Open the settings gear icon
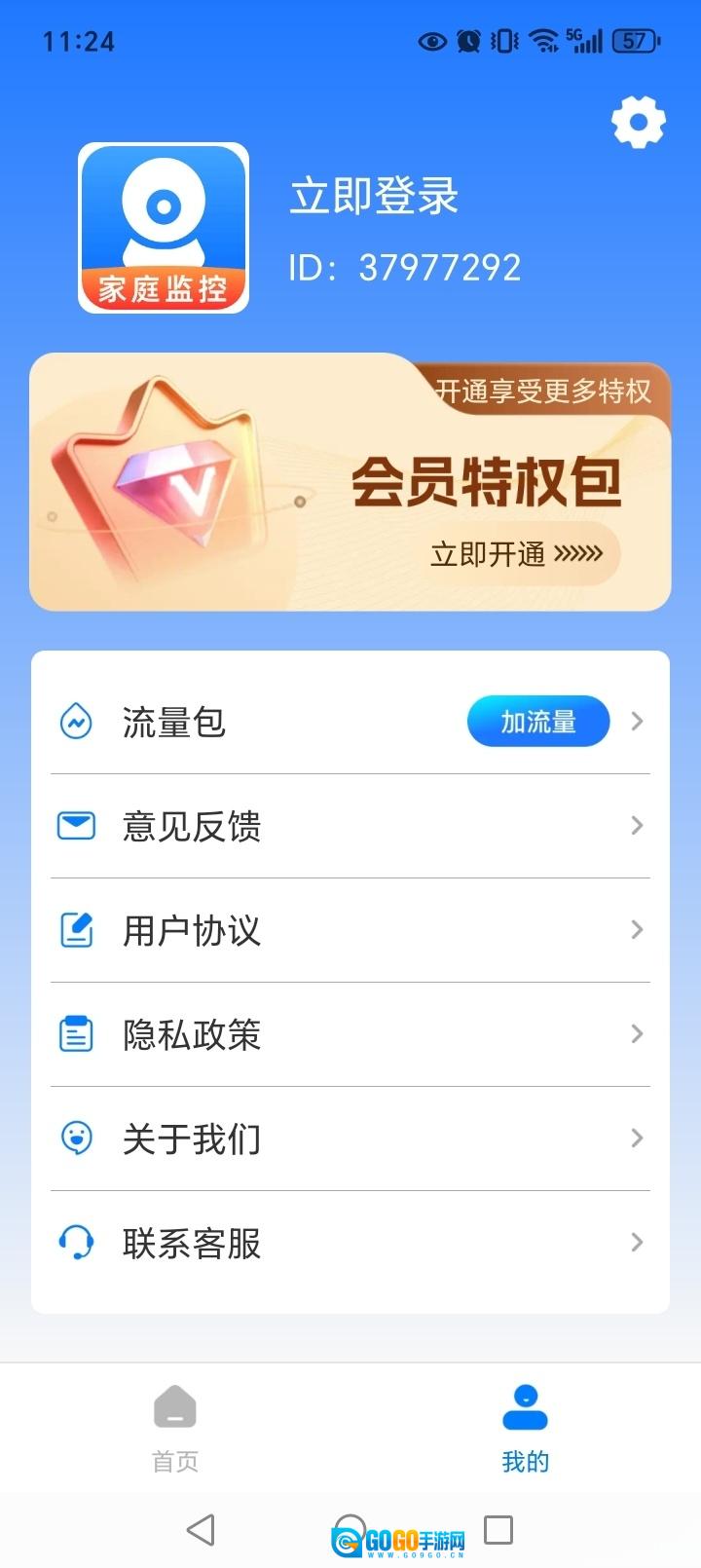The image size is (701, 1568). [x=638, y=123]
